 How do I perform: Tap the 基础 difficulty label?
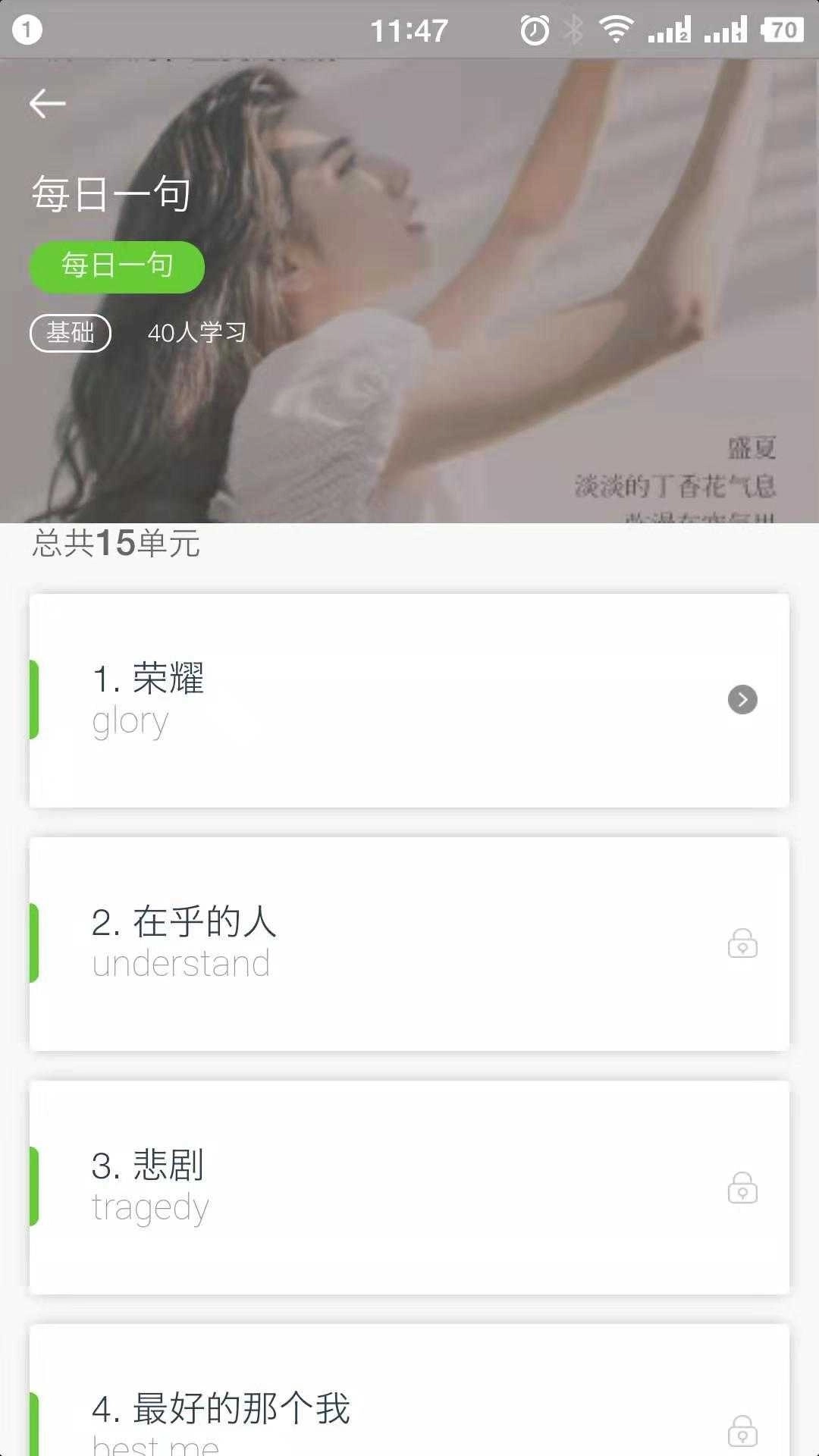click(70, 332)
